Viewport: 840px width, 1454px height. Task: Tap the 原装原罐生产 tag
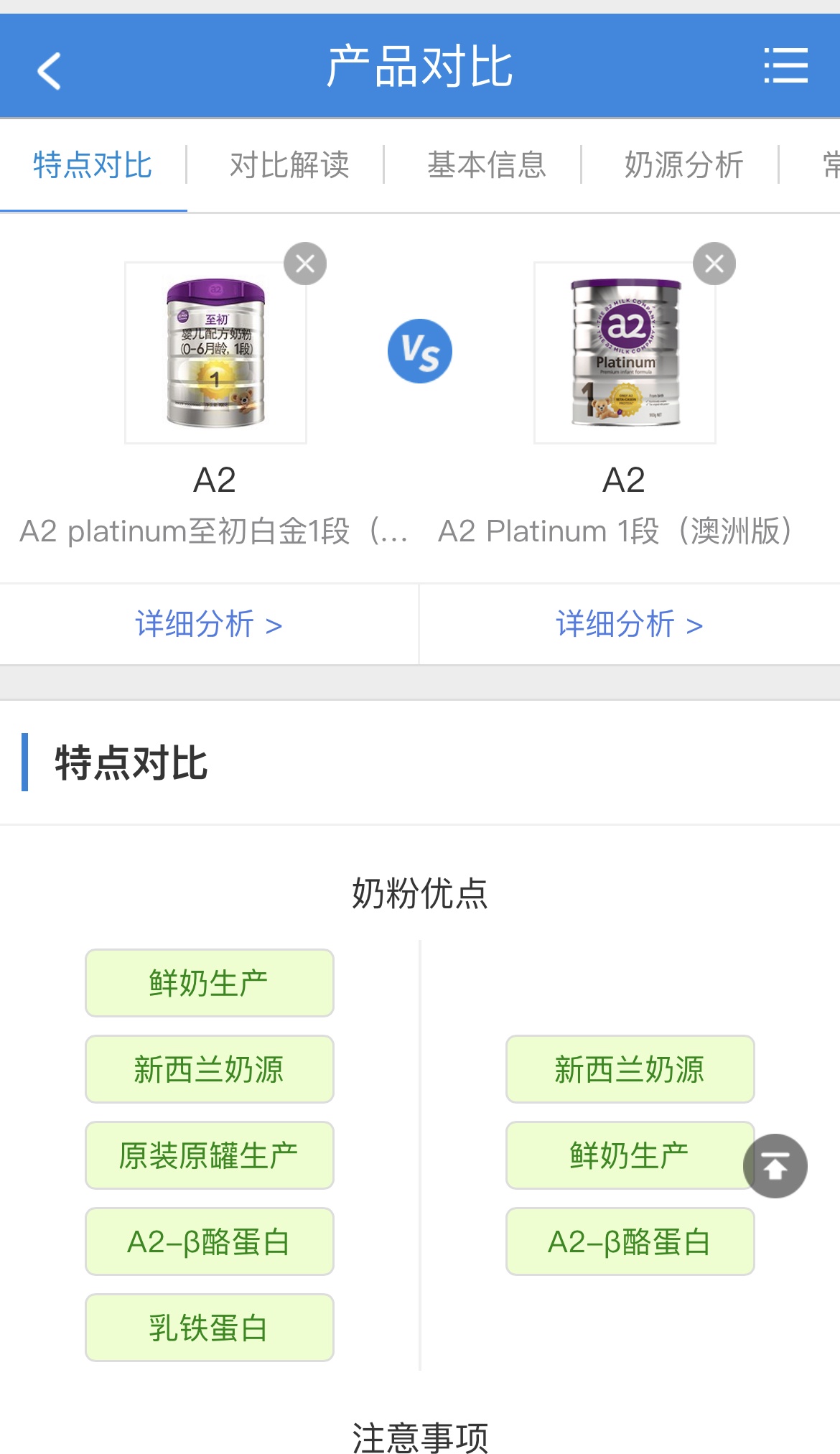[x=209, y=1155]
